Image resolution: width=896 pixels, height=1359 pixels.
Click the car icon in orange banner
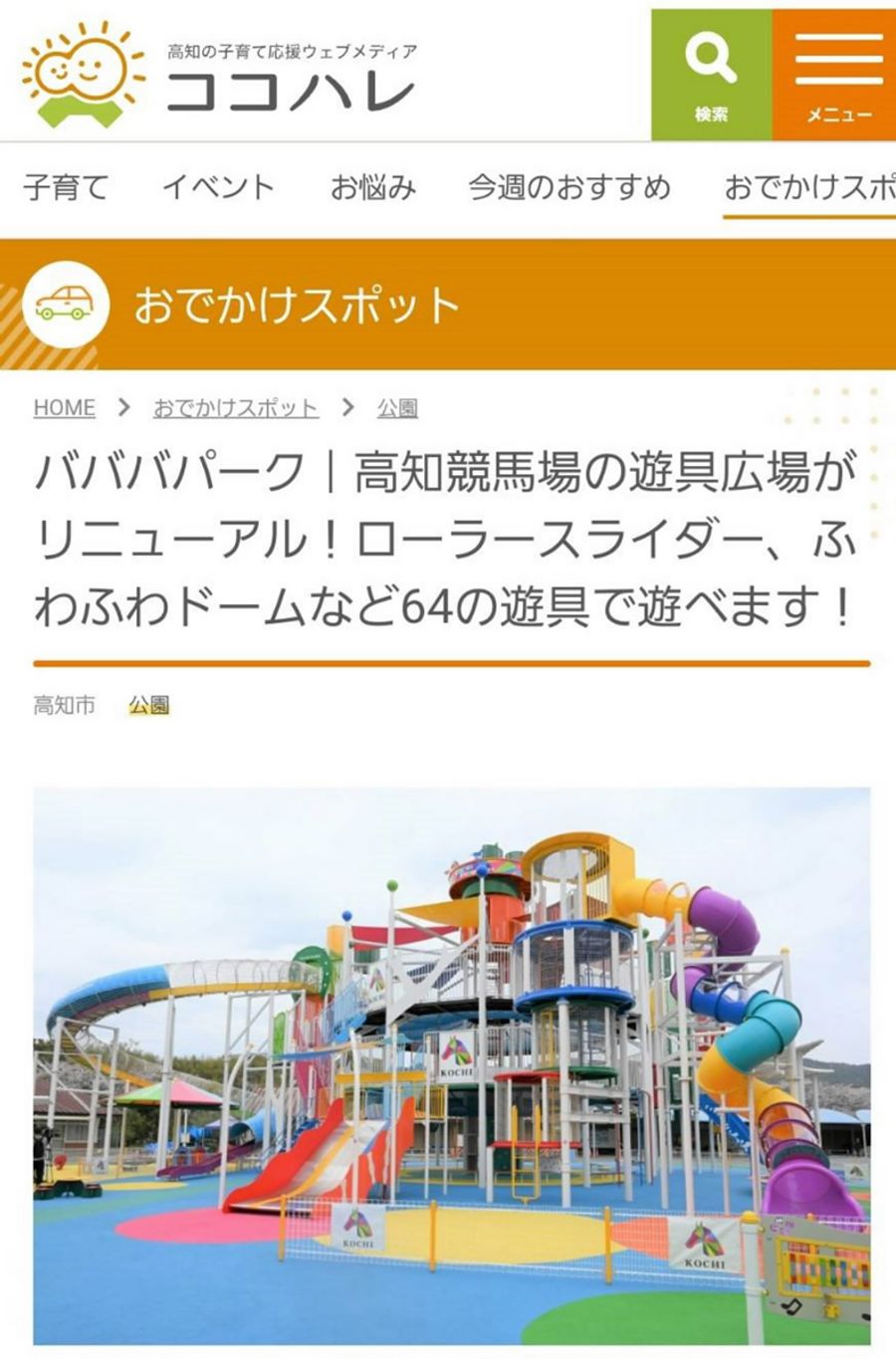pos(65,305)
